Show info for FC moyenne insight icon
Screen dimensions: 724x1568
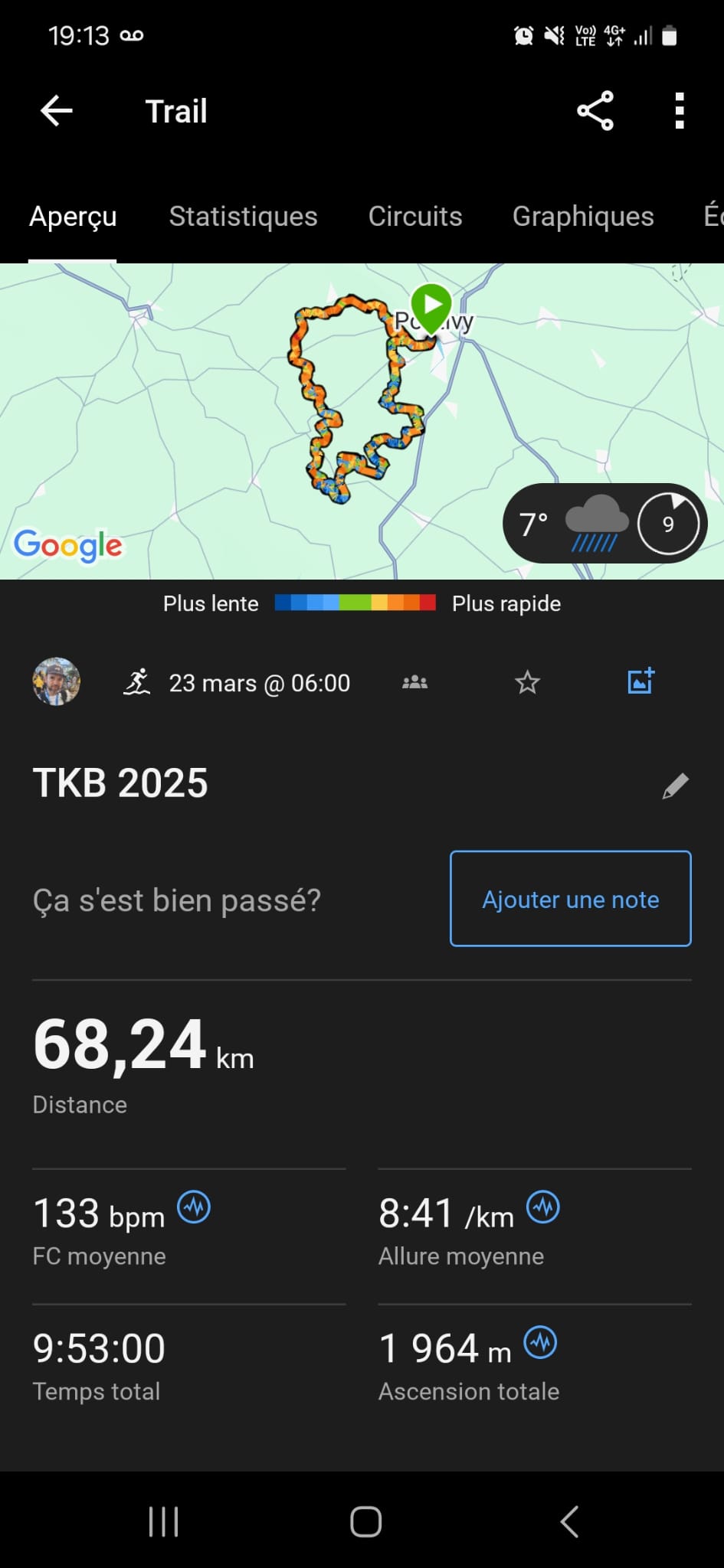point(194,1207)
